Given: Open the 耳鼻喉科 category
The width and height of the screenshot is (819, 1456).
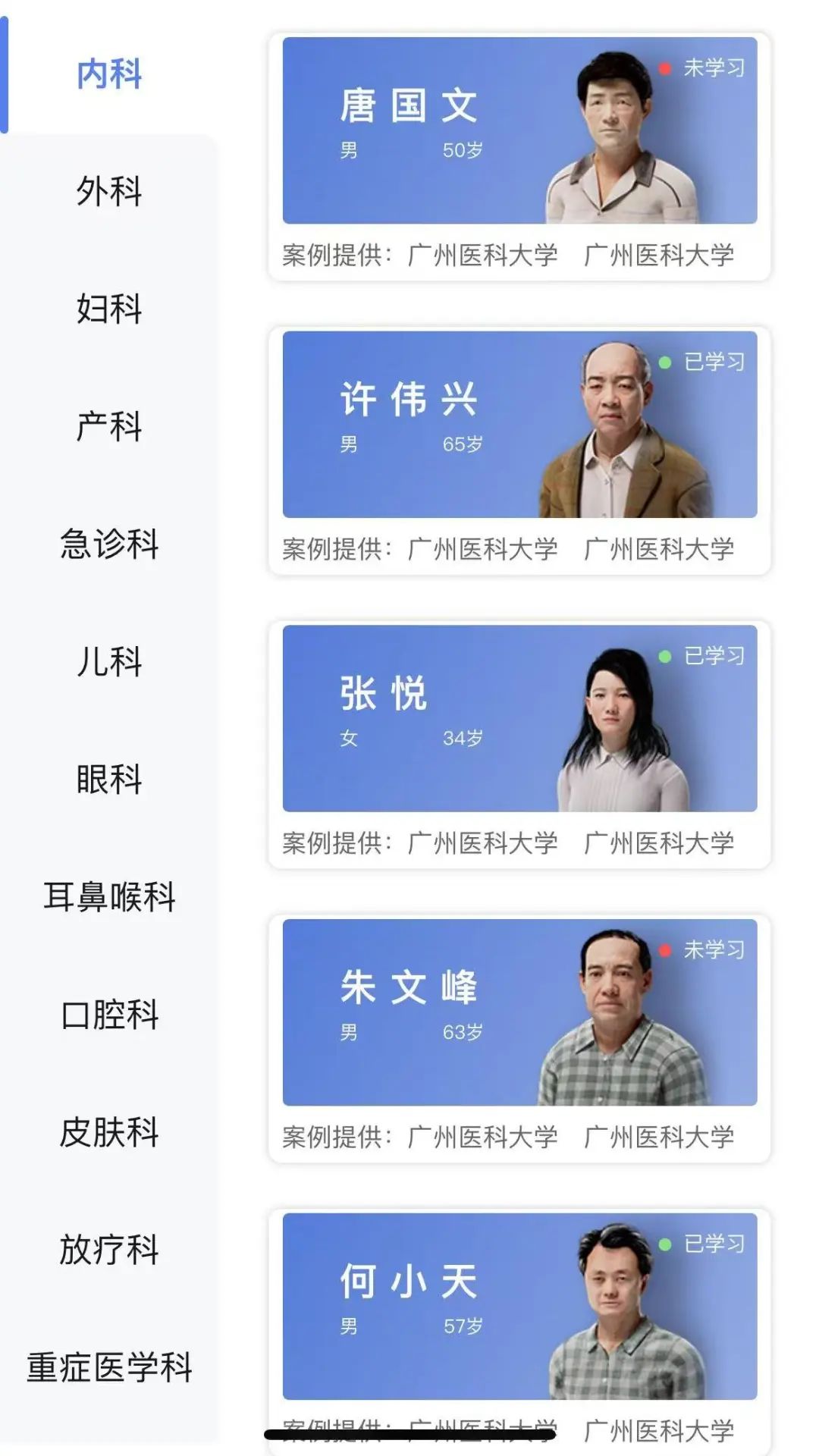Looking at the screenshot, I should point(109,896).
